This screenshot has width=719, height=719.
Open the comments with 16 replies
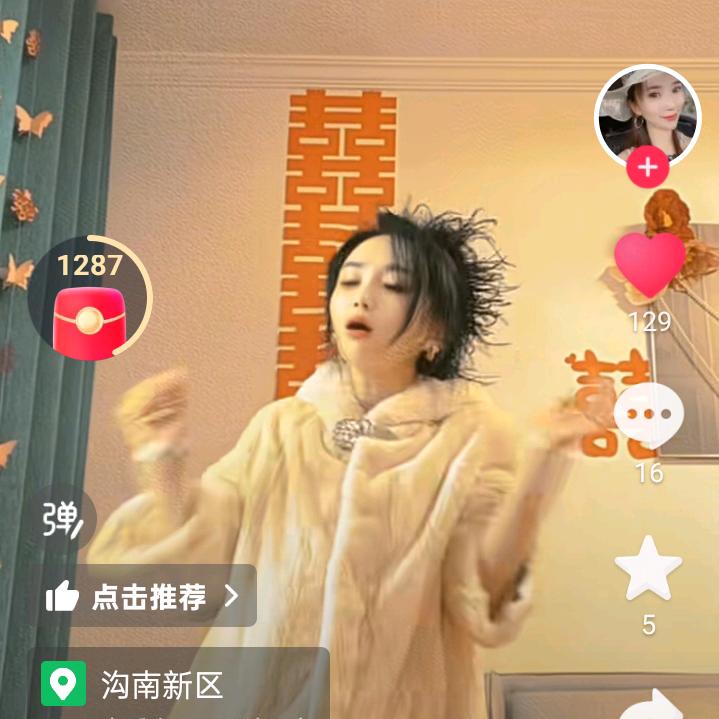click(x=649, y=415)
